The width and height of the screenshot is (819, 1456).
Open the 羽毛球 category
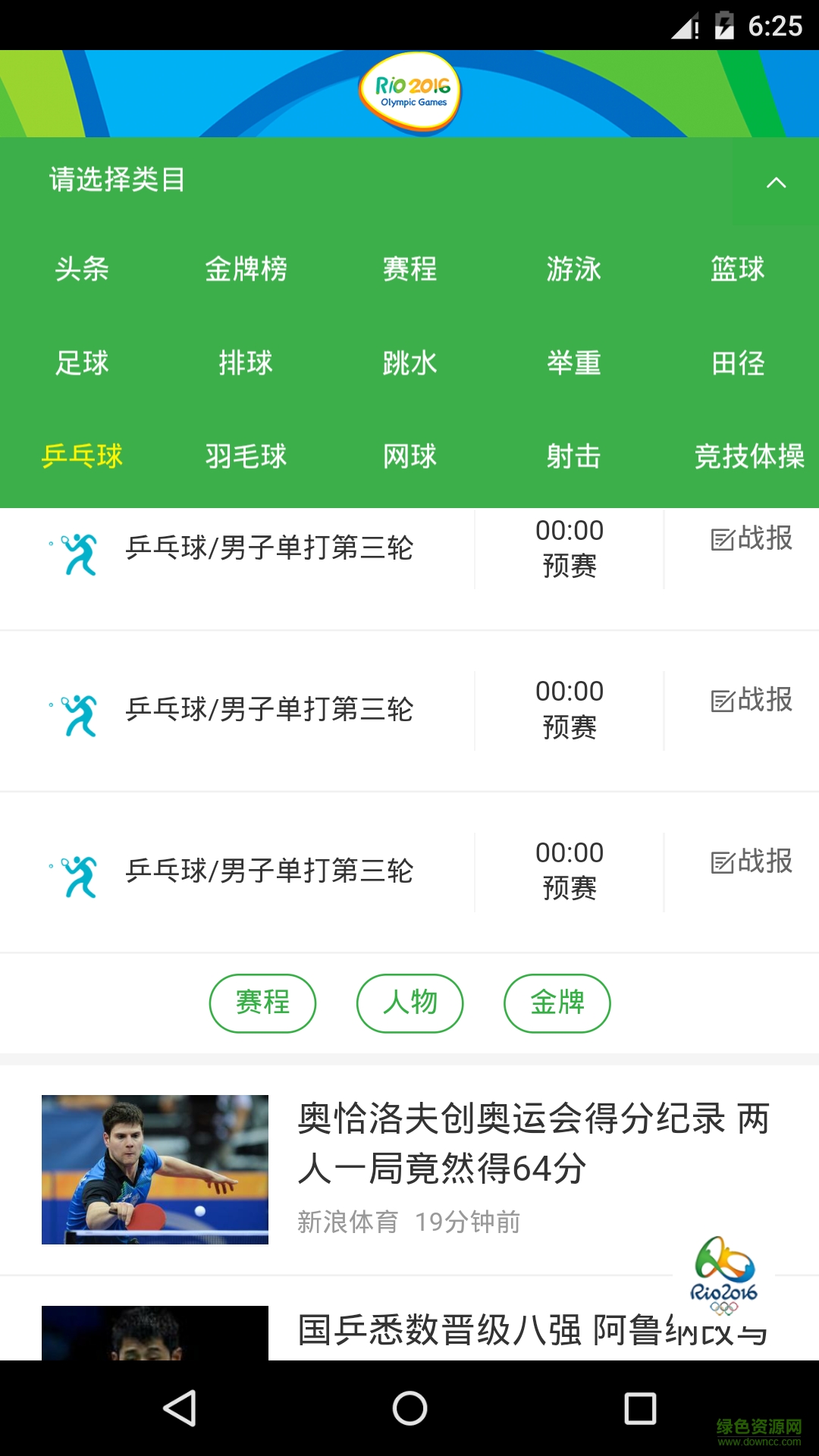click(246, 457)
